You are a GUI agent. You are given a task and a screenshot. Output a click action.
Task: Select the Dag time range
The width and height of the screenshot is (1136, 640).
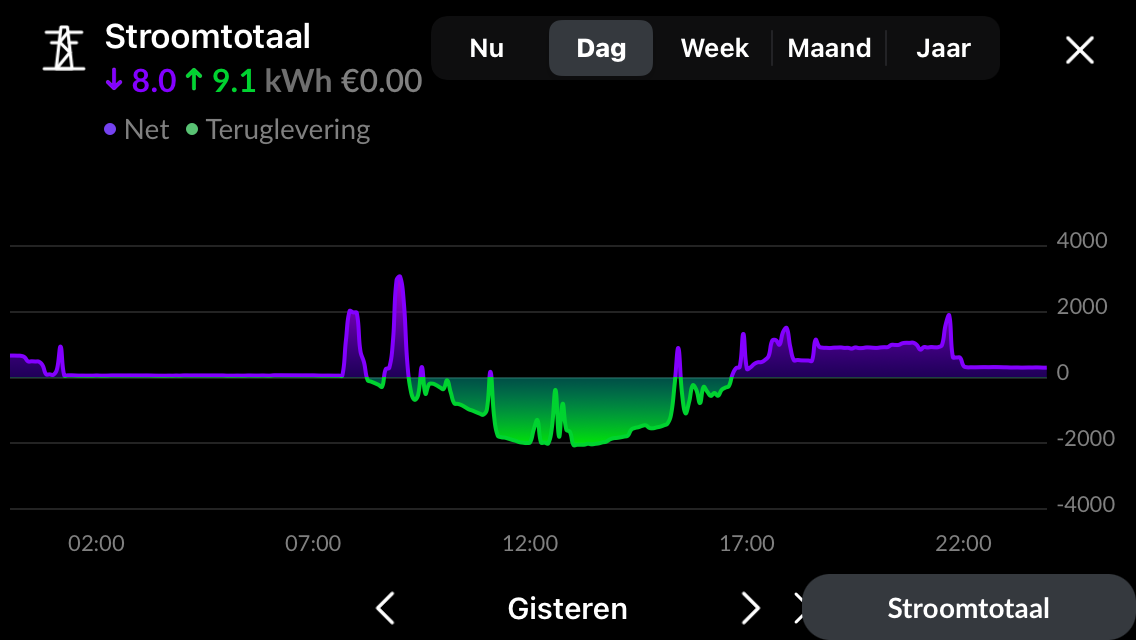click(x=601, y=48)
